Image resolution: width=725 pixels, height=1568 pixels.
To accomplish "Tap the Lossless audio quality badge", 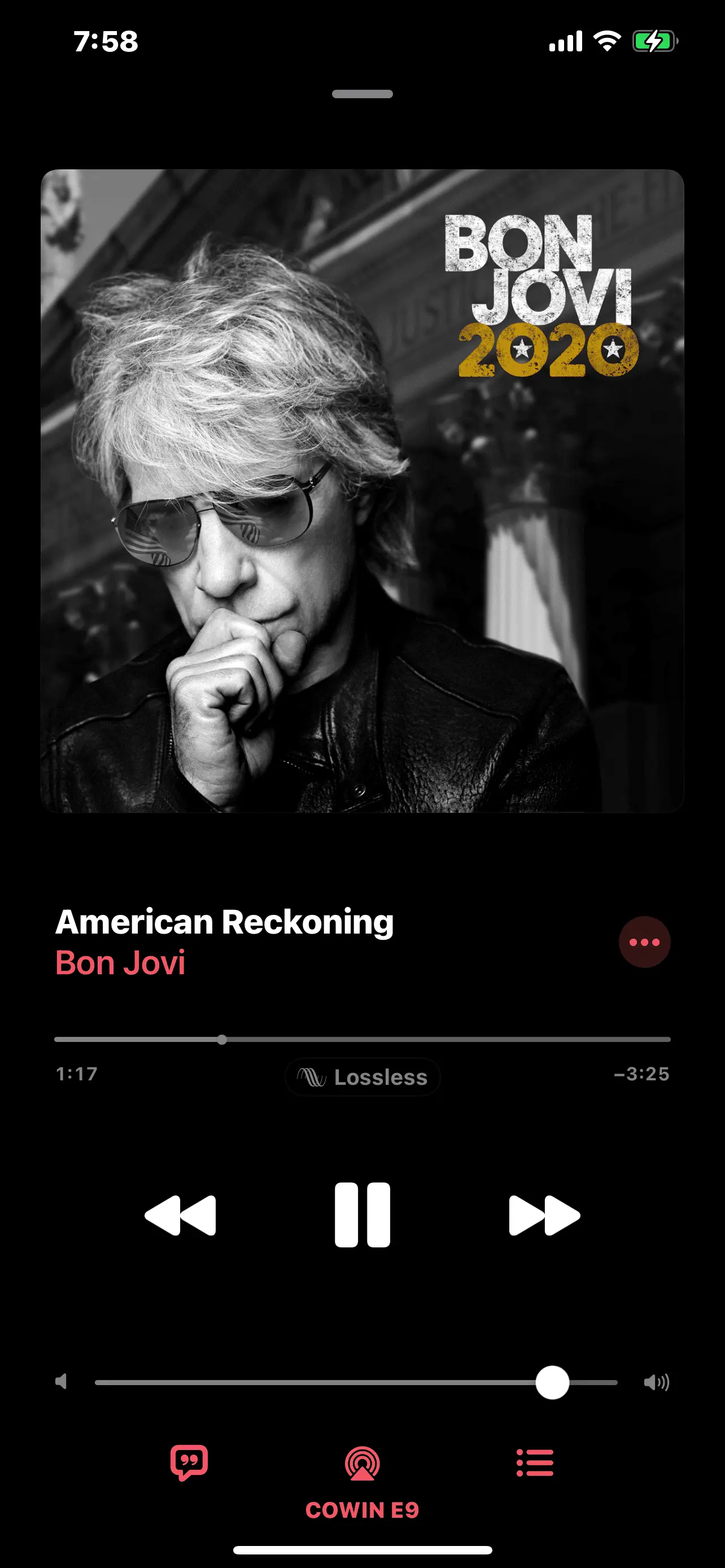I will 362,1077.
